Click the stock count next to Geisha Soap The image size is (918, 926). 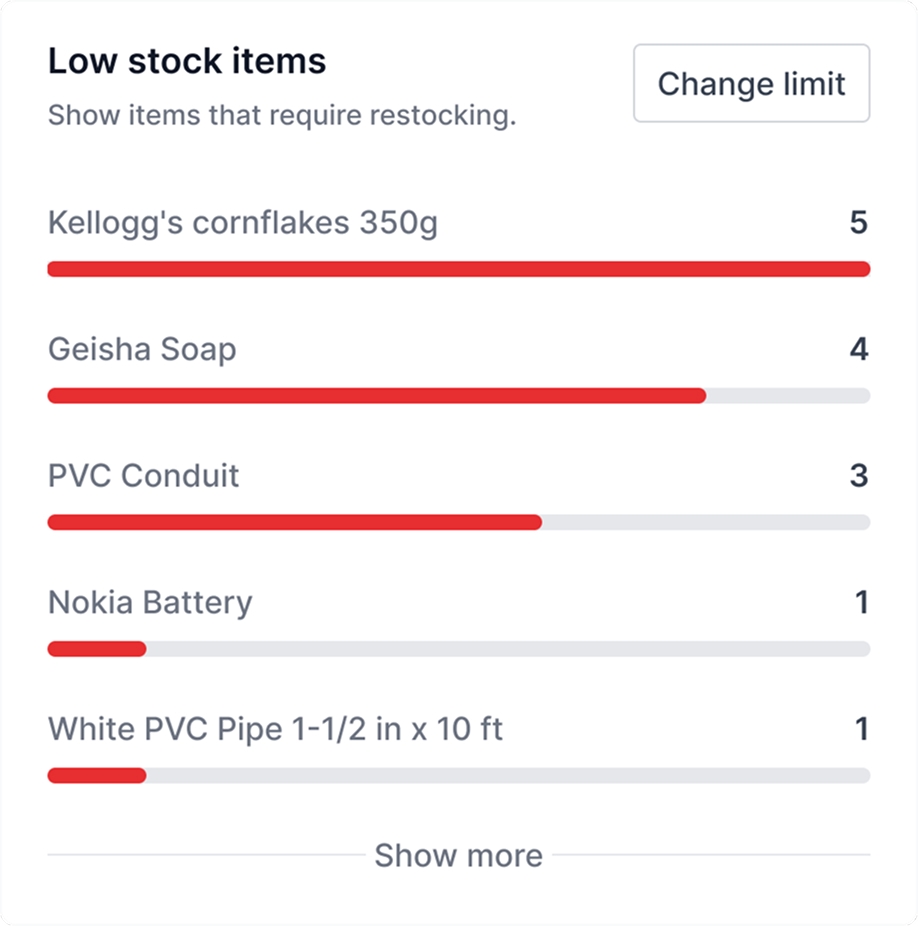coord(861,349)
